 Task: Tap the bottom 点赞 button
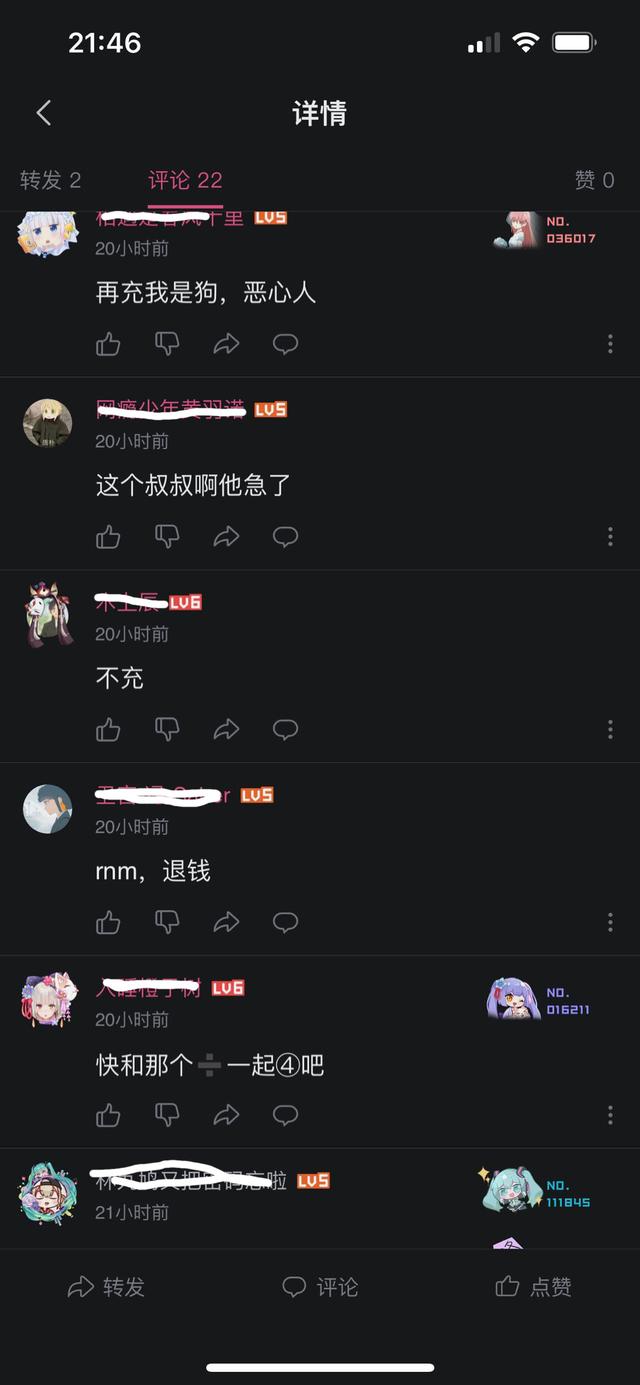534,1287
